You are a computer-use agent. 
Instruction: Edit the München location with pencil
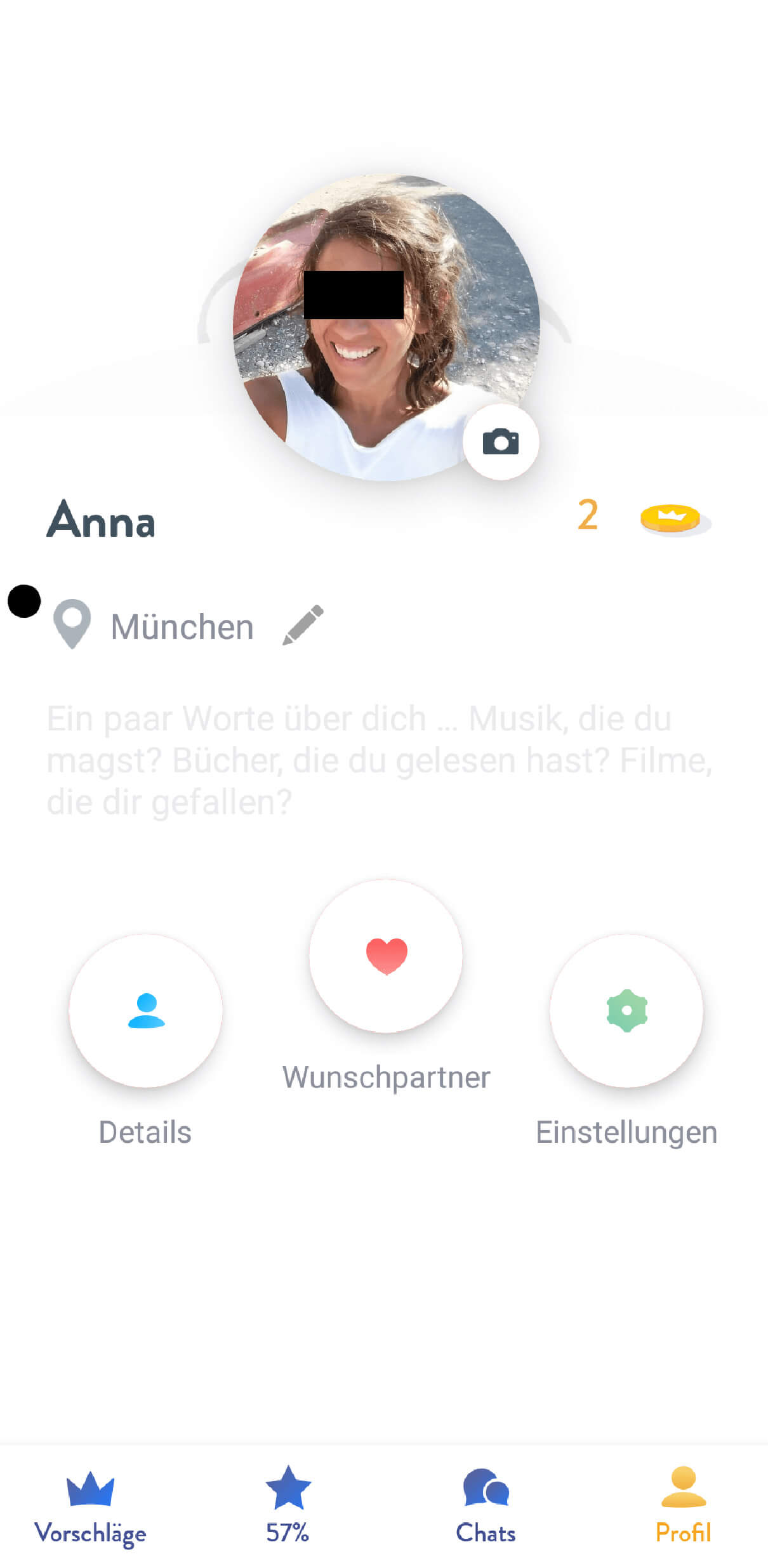[x=303, y=625]
